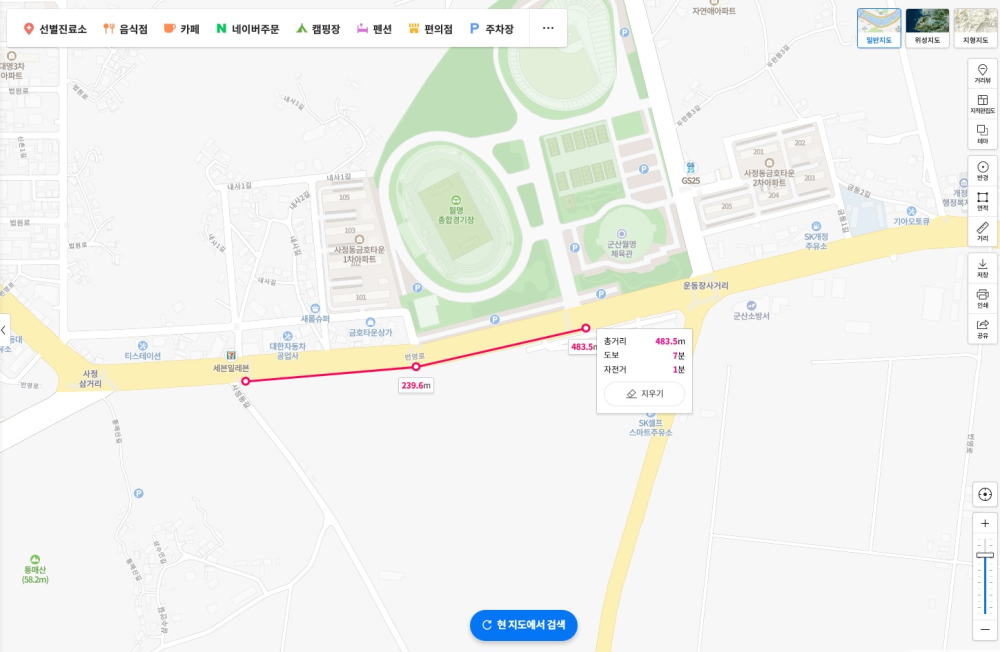The image size is (1000, 652).
Task: Select the 선별진료소 category chip
Action: (x=55, y=29)
